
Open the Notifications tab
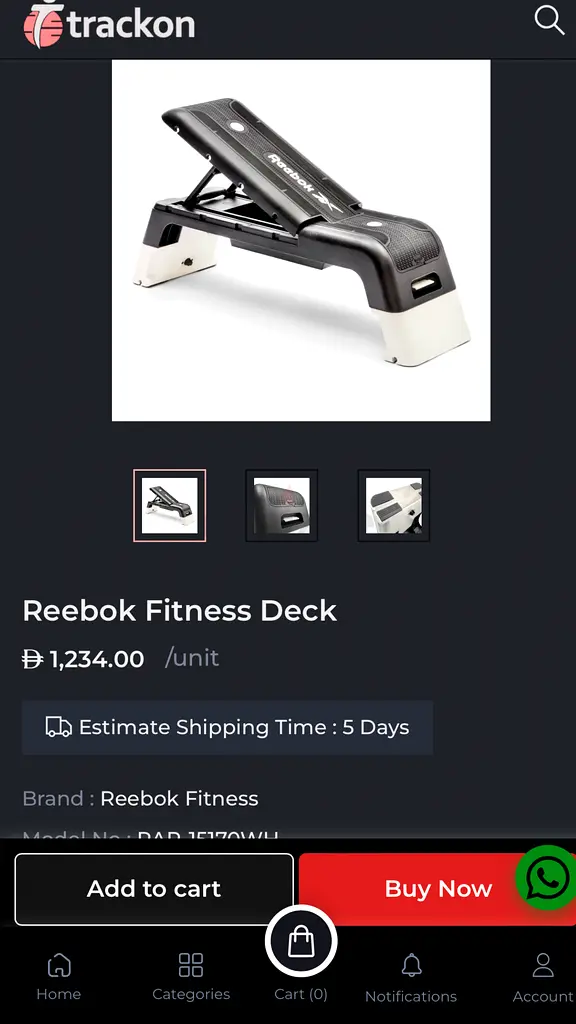click(x=411, y=978)
